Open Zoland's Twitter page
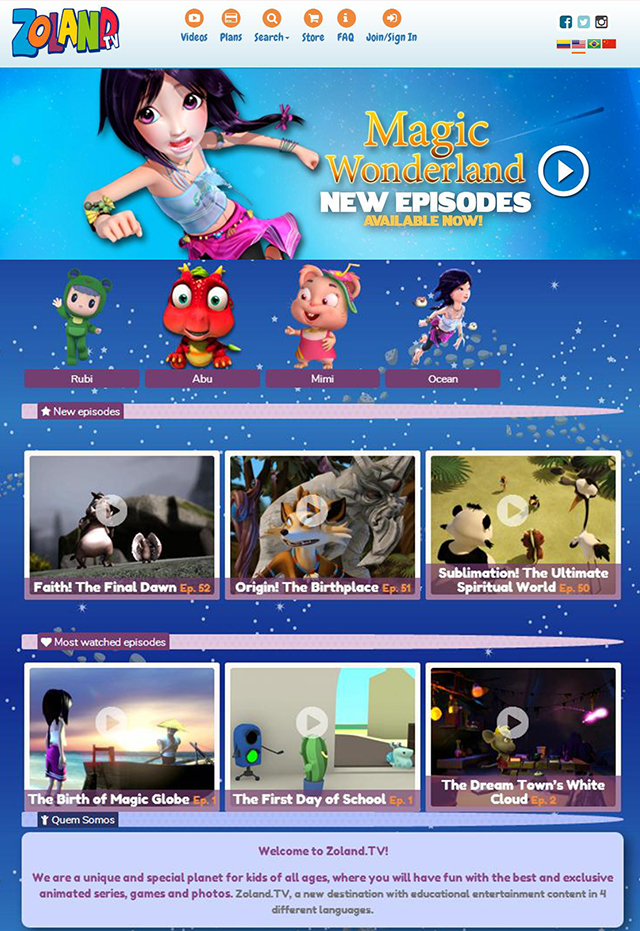 coord(584,22)
